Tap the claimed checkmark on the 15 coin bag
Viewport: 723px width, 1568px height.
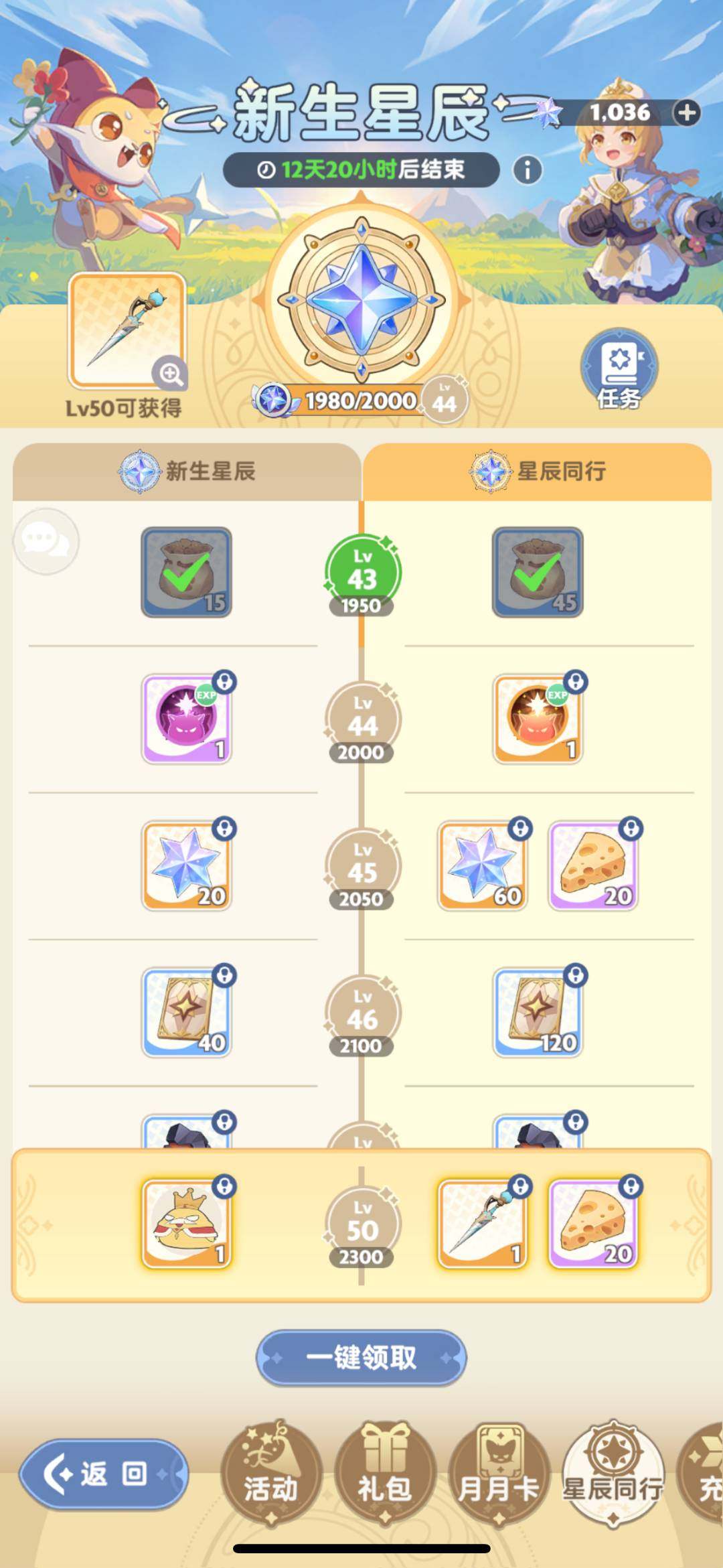pos(187,573)
